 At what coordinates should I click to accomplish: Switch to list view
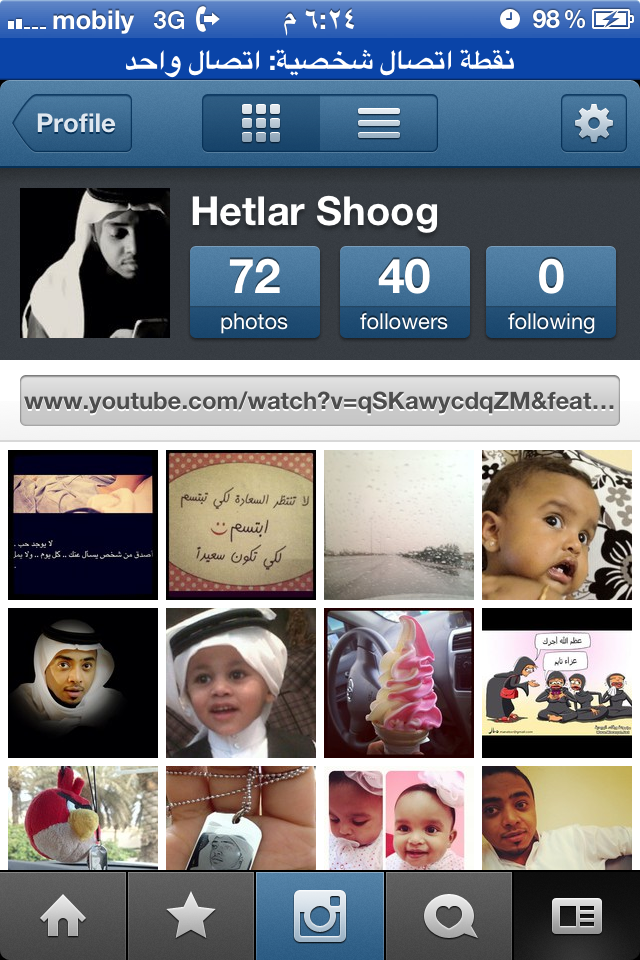[379, 123]
